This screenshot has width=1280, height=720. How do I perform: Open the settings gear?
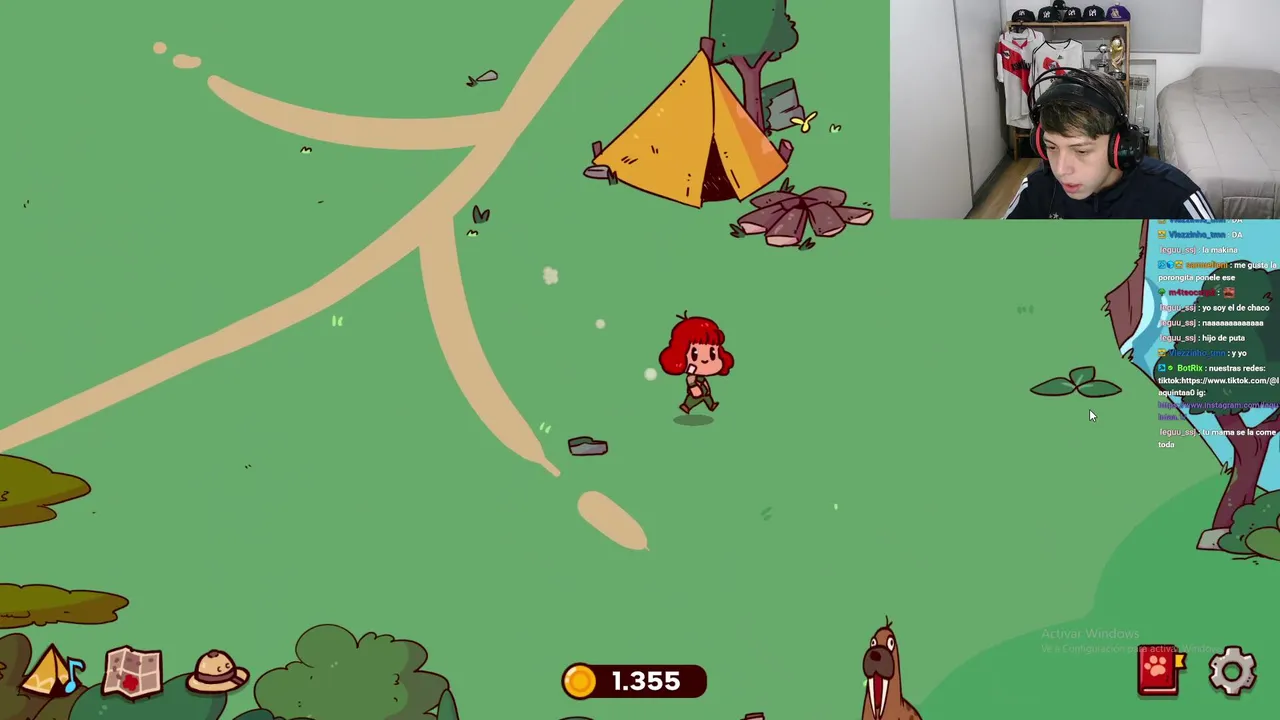[x=1232, y=671]
